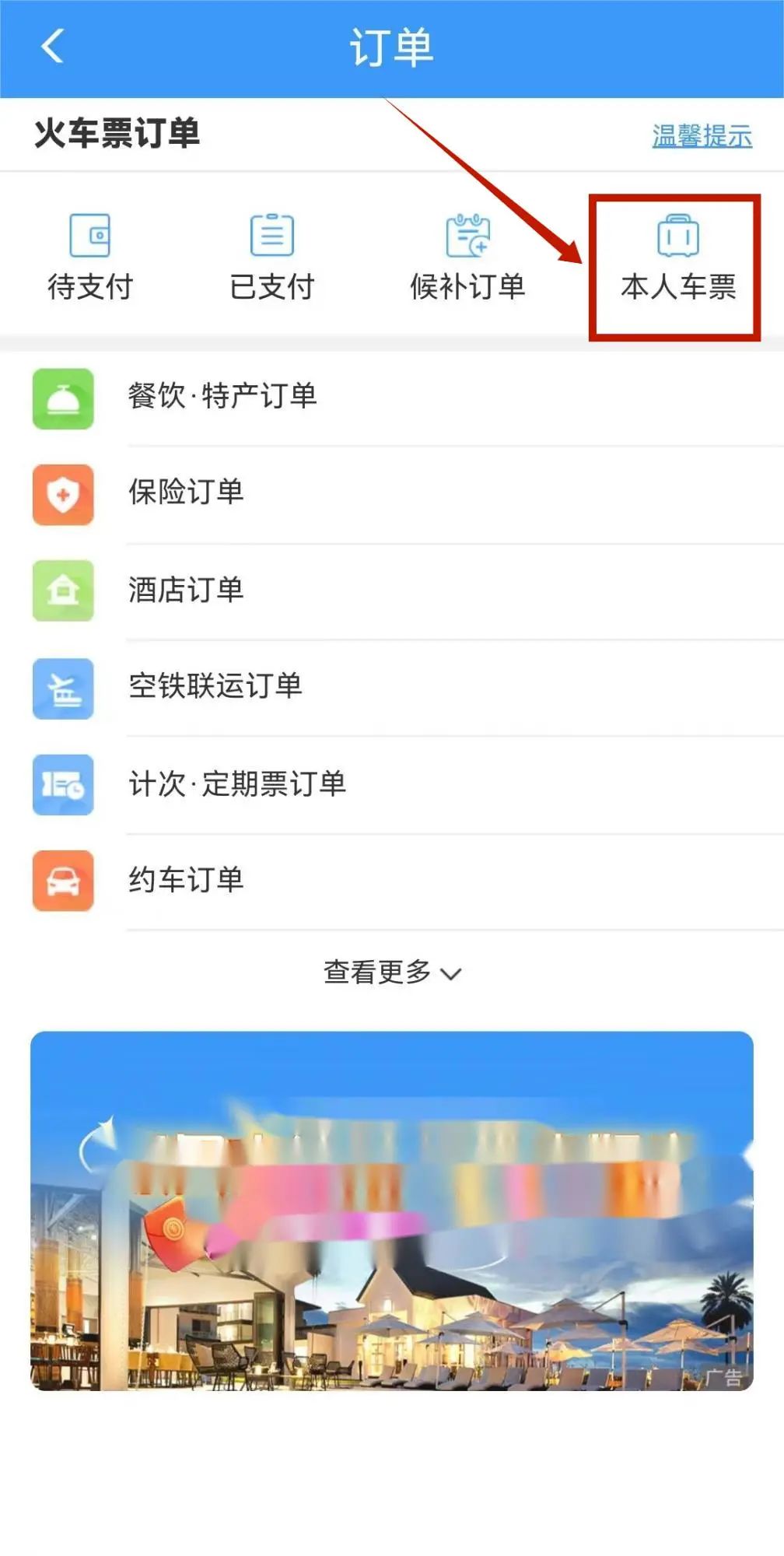
Task: Open 计次·定期票订单 row
Action: tap(237, 783)
